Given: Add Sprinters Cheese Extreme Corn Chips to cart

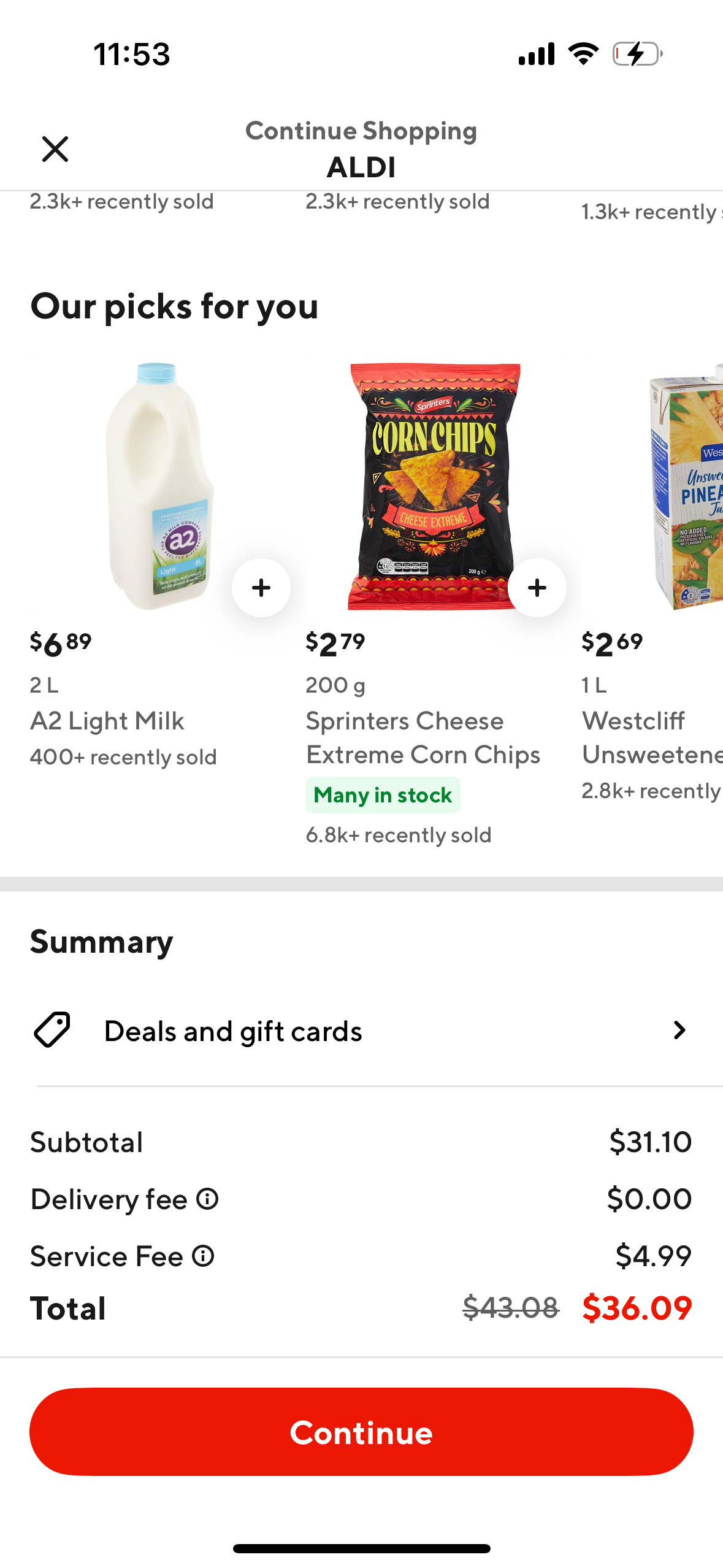Looking at the screenshot, I should click(x=537, y=588).
